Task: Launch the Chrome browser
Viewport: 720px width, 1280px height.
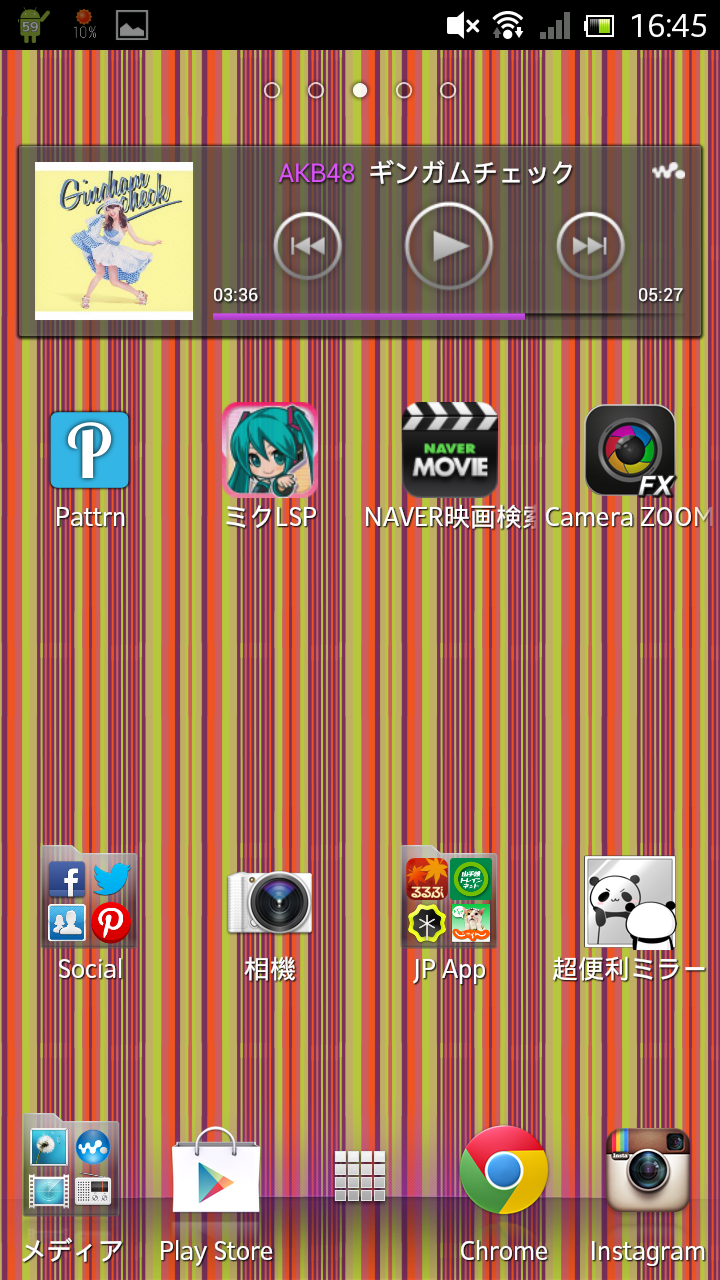Action: pyautogui.click(x=504, y=1170)
